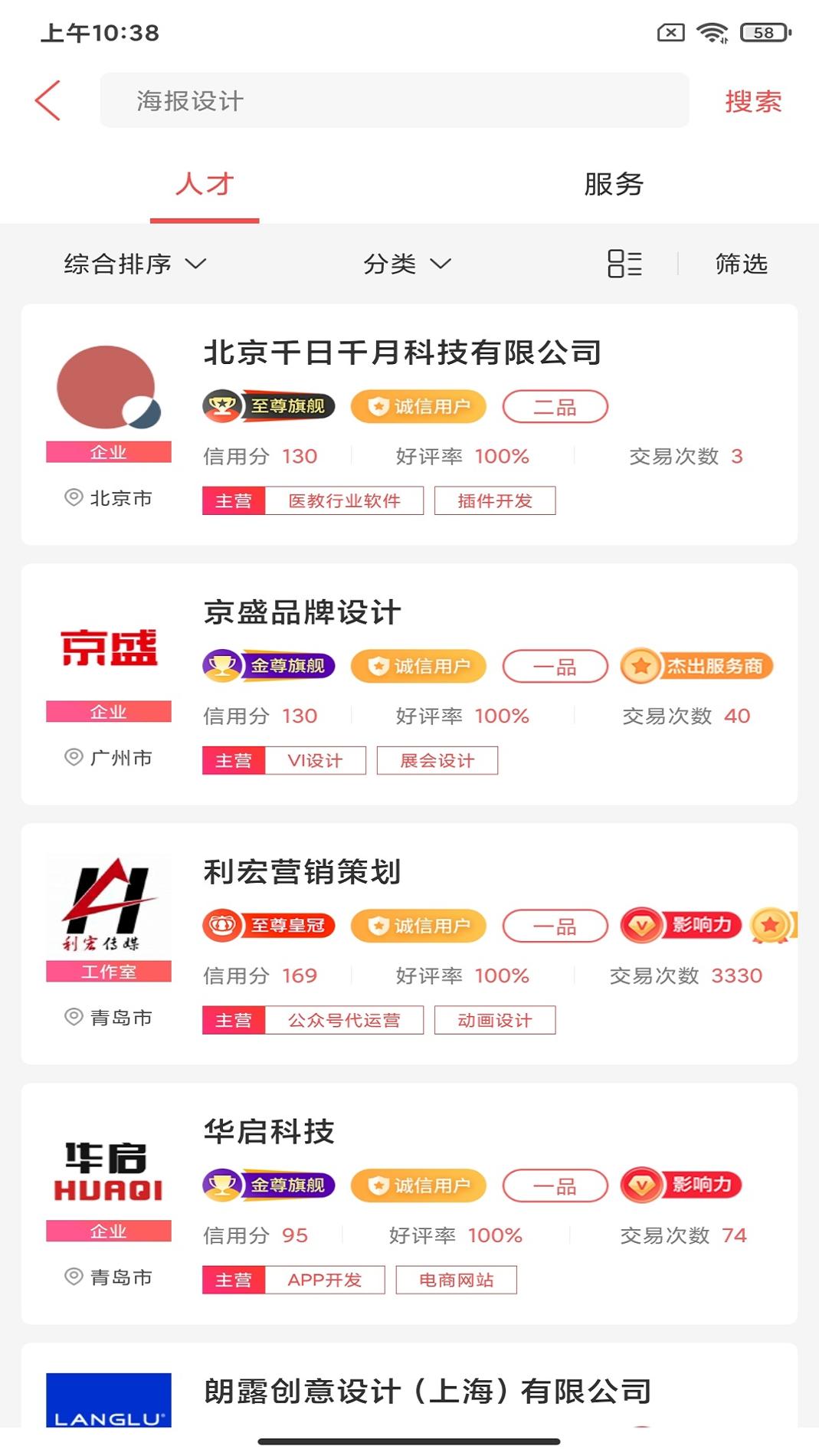
Task: Open the list view layout switcher icon
Action: coord(623,264)
